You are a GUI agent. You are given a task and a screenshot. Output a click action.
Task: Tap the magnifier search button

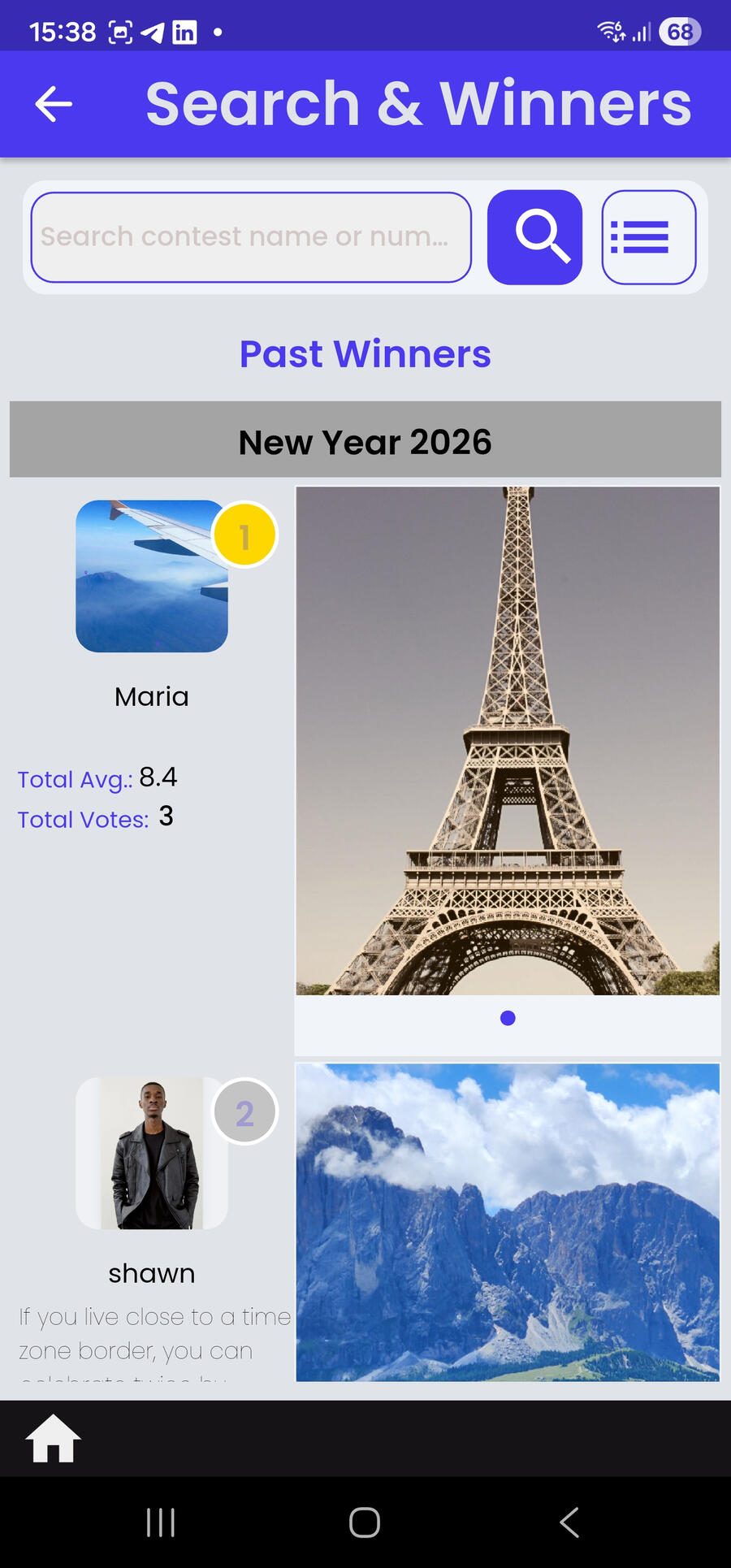point(534,237)
